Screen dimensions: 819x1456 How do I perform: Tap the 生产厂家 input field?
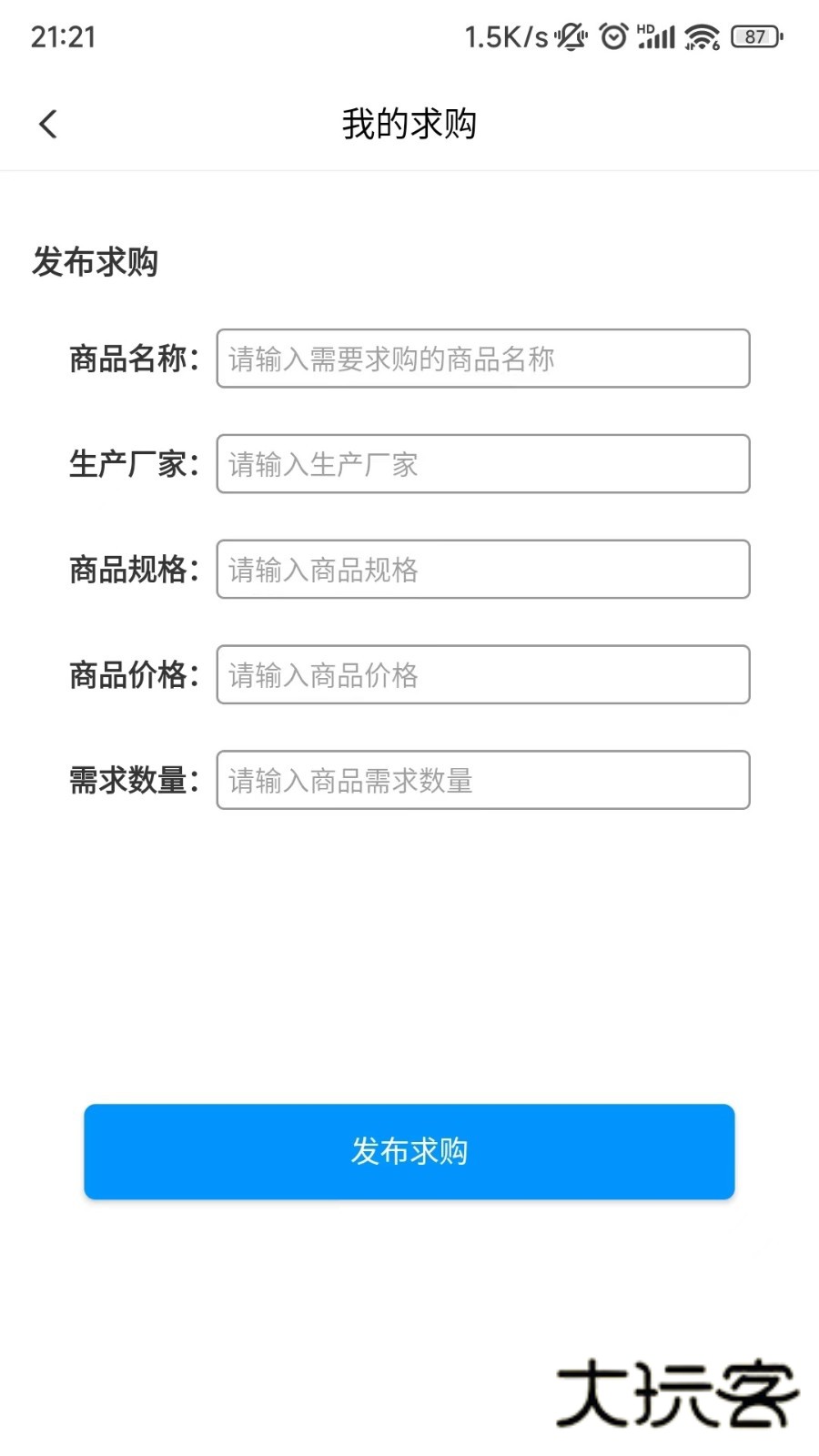481,464
